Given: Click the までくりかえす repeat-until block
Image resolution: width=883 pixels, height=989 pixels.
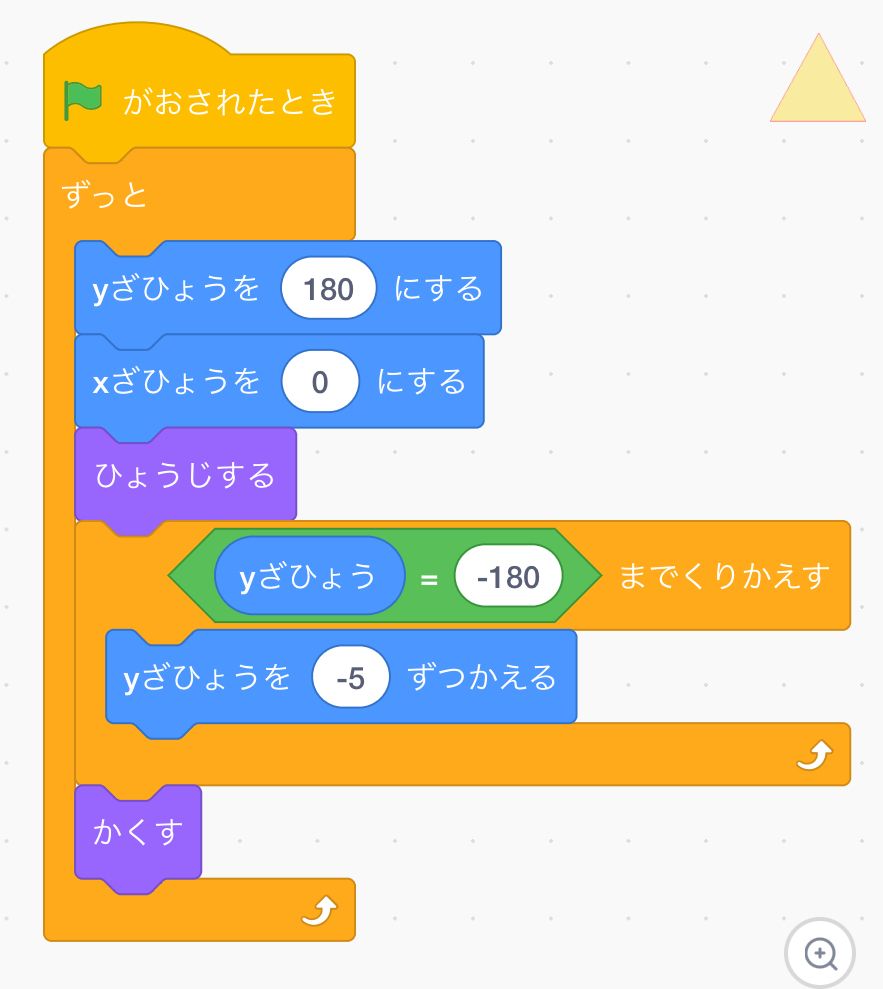Looking at the screenshot, I should [x=720, y=576].
